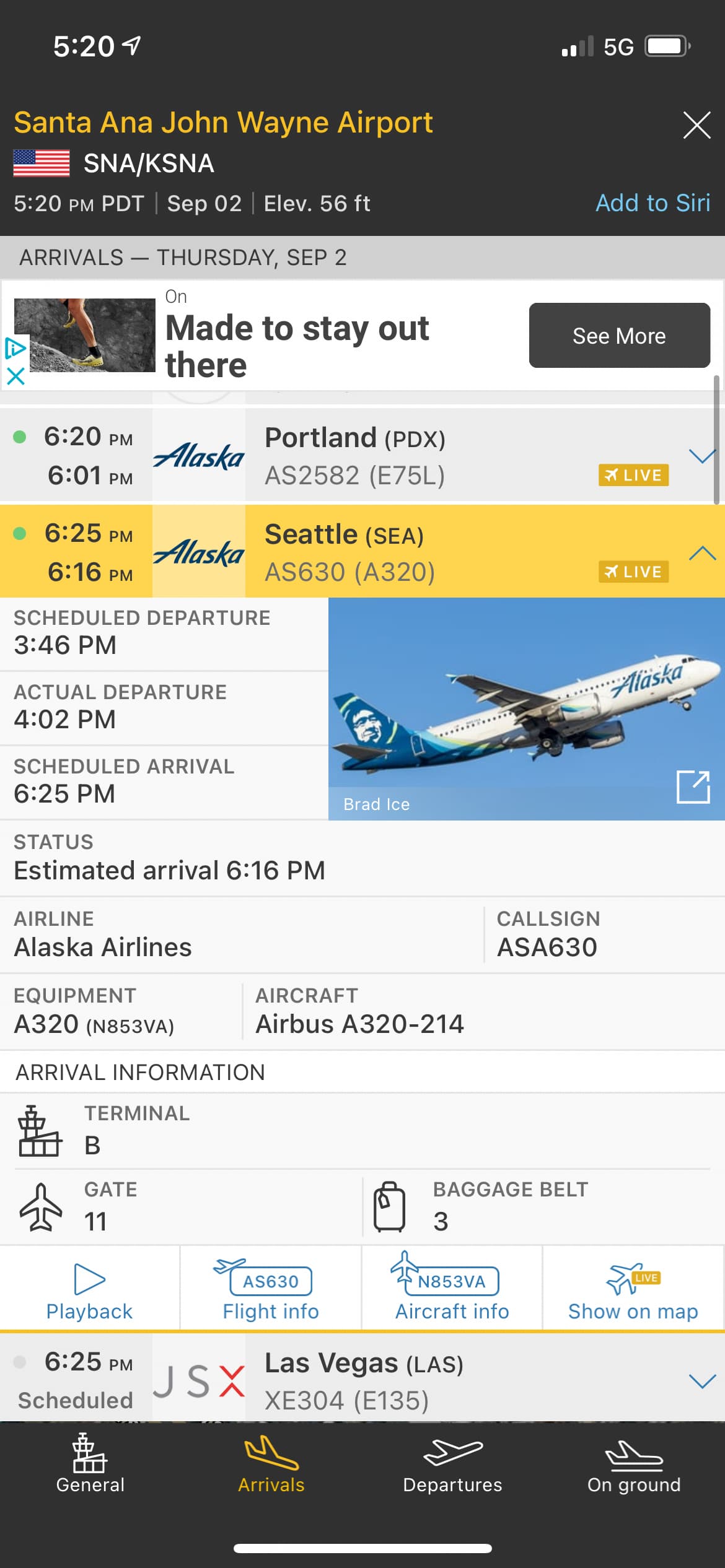Screen dimensions: 725x1568
Task: Close the airport info panel
Action: pos(696,125)
